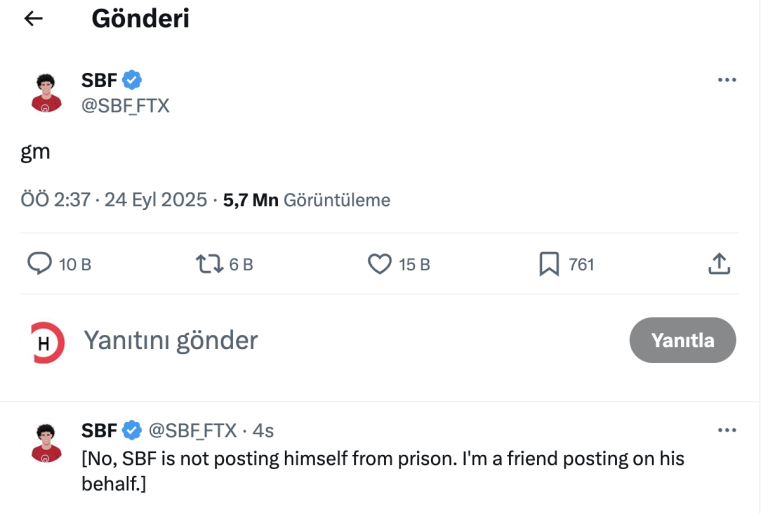The height and width of the screenshot is (514, 768).
Task: Open @SBF_FTX handle on the reply
Action: pyautogui.click(x=192, y=431)
